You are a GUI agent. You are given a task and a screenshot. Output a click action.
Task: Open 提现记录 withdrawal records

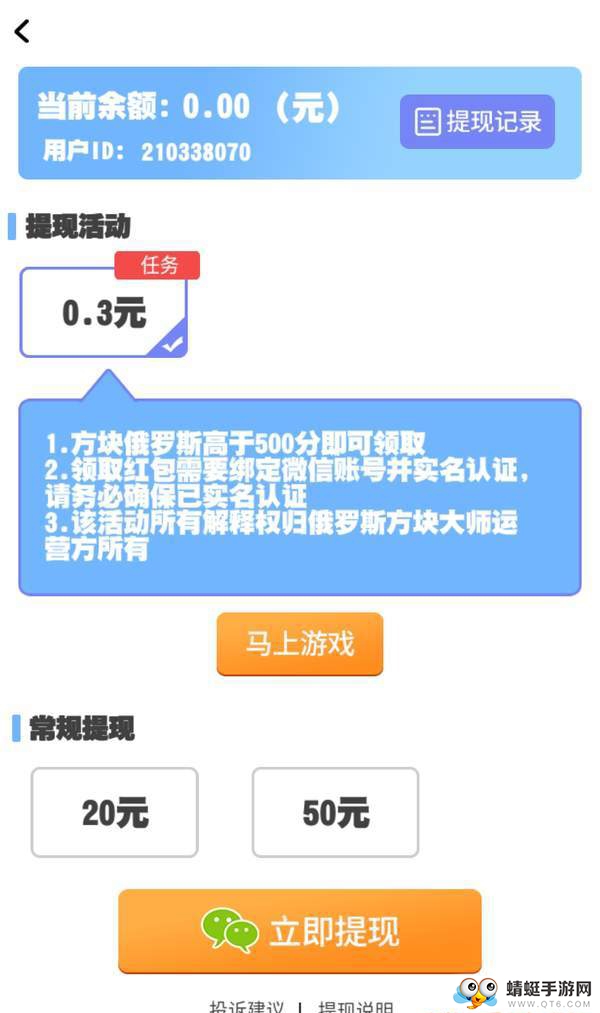477,122
